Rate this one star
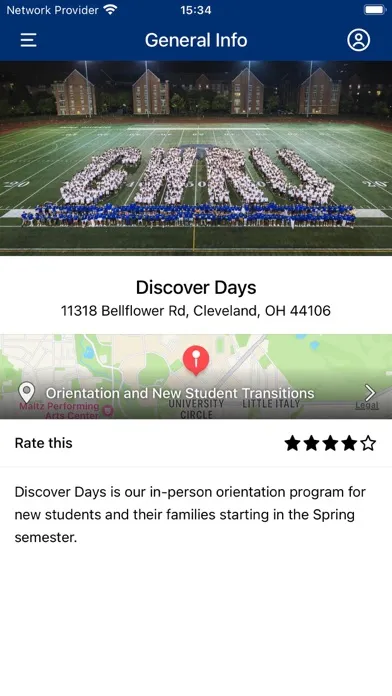The width and height of the screenshot is (392, 696). (292, 443)
